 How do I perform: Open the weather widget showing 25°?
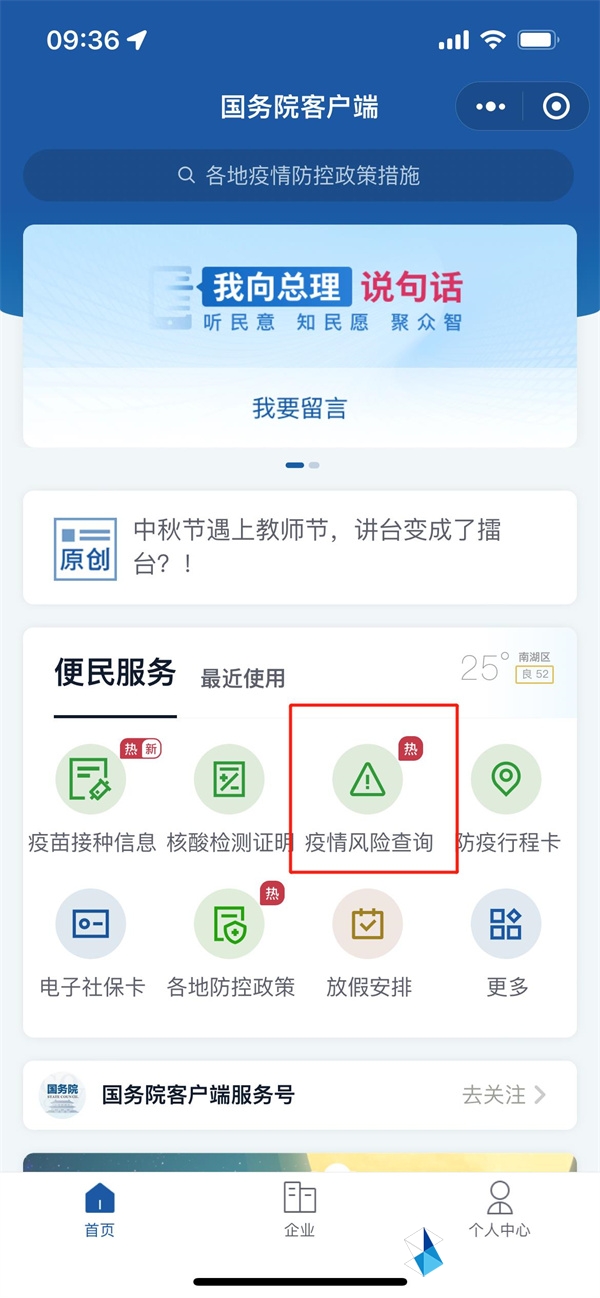coord(506,668)
